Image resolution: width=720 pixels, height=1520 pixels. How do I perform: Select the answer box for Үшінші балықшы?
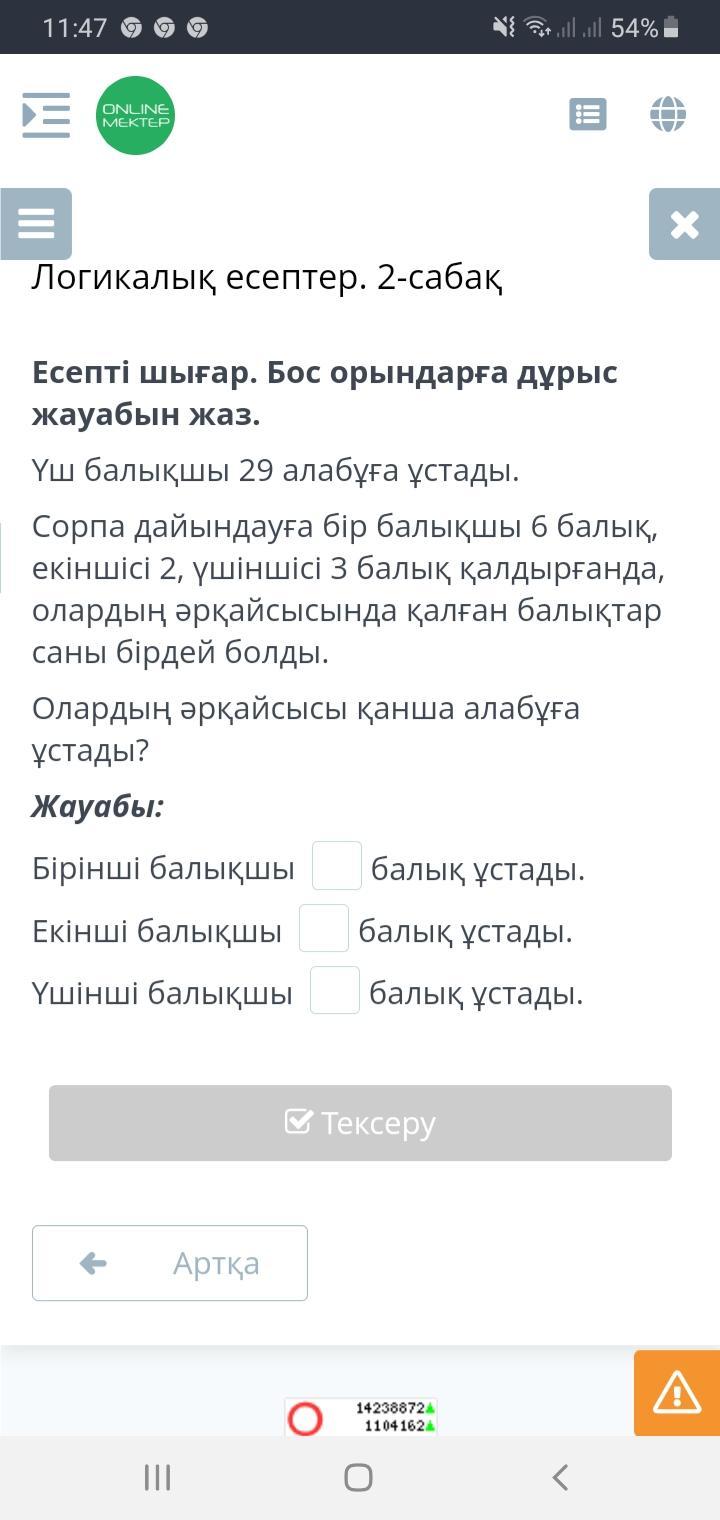click(x=335, y=990)
